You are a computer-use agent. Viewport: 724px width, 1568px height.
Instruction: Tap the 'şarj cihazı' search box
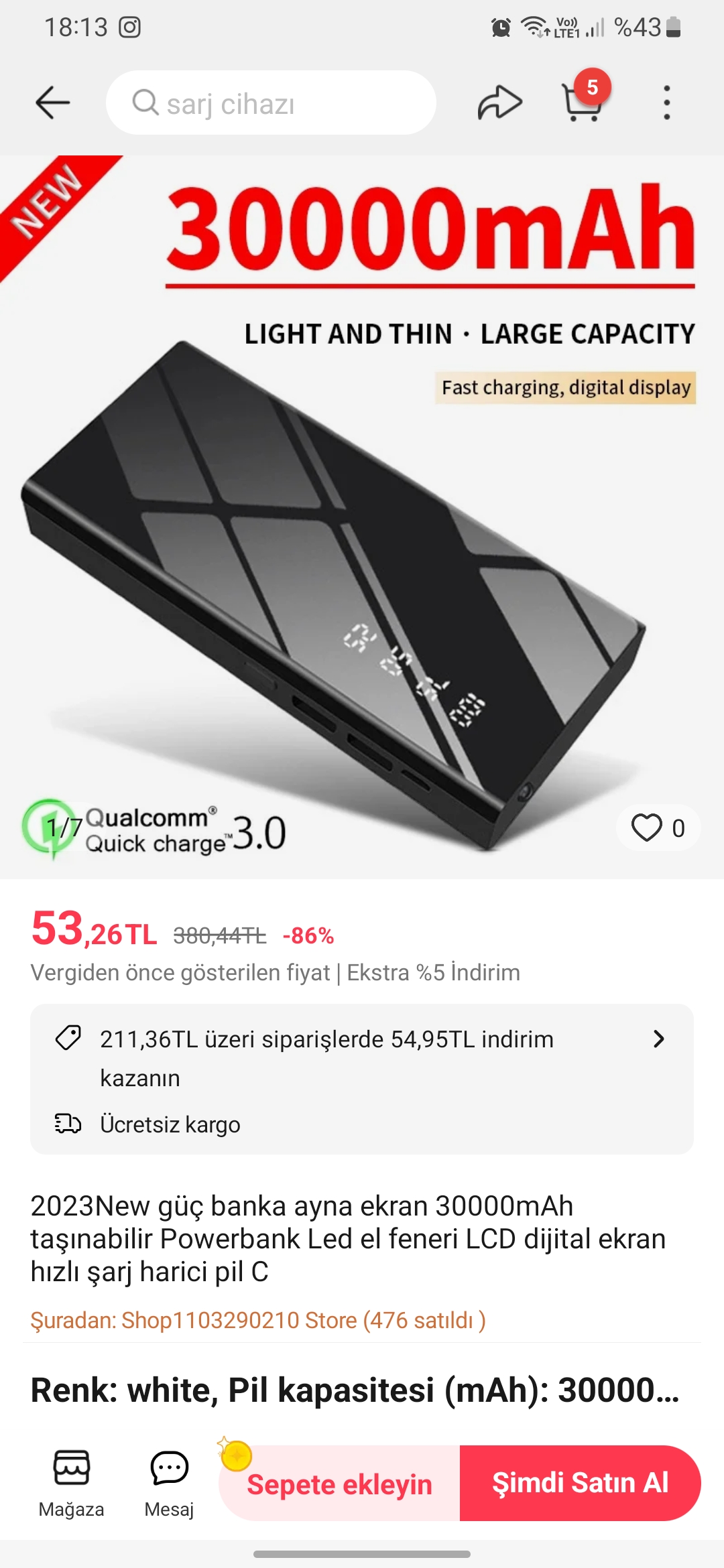(x=271, y=103)
